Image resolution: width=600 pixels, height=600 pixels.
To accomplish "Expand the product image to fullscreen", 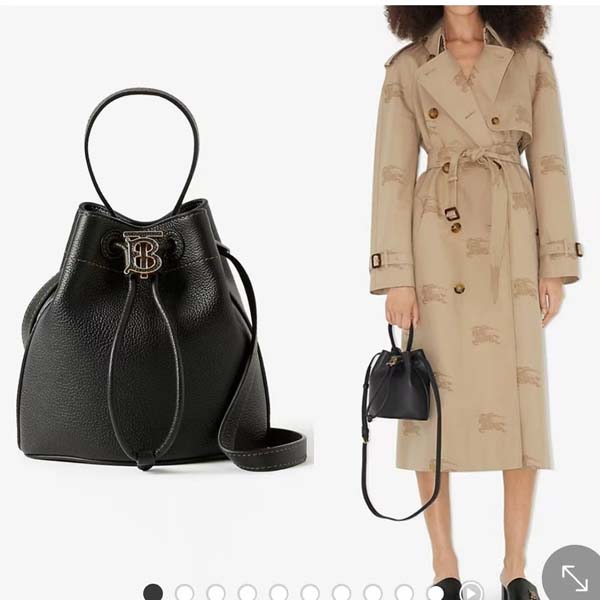I will click(x=574, y=577).
